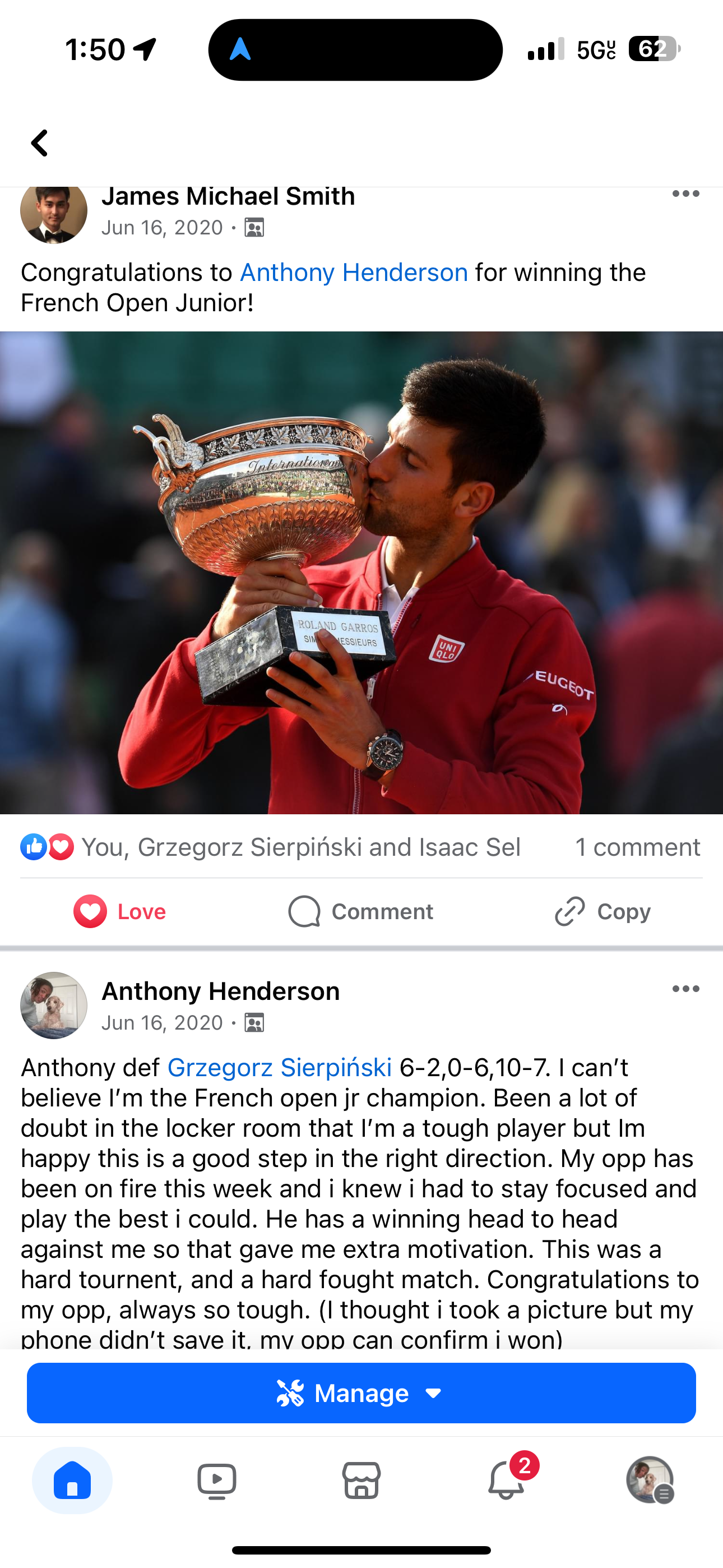
Task: Open tagged Anthony Henderson link in James's post
Action: click(354, 273)
